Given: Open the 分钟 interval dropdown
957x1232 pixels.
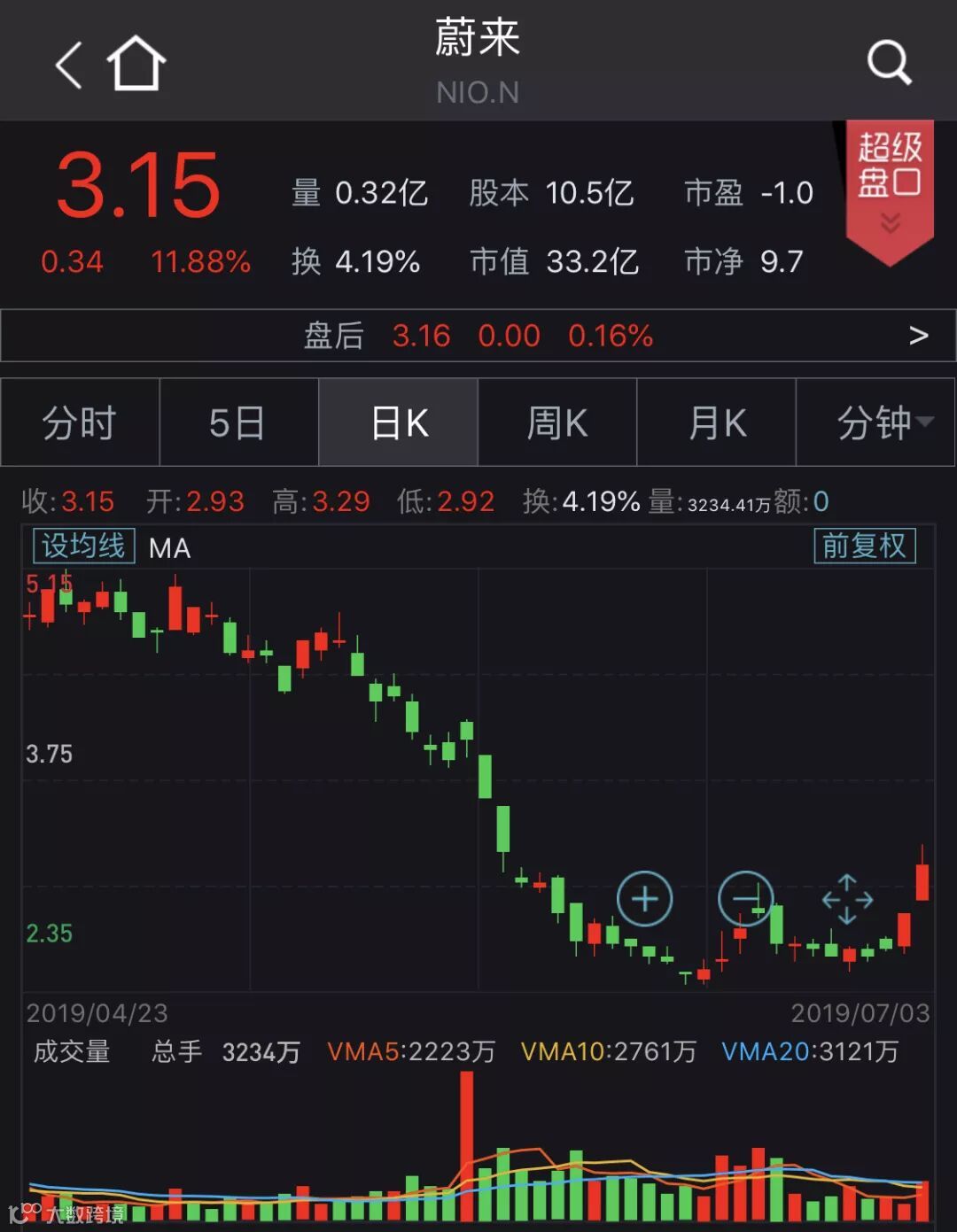Looking at the screenshot, I should (876, 422).
